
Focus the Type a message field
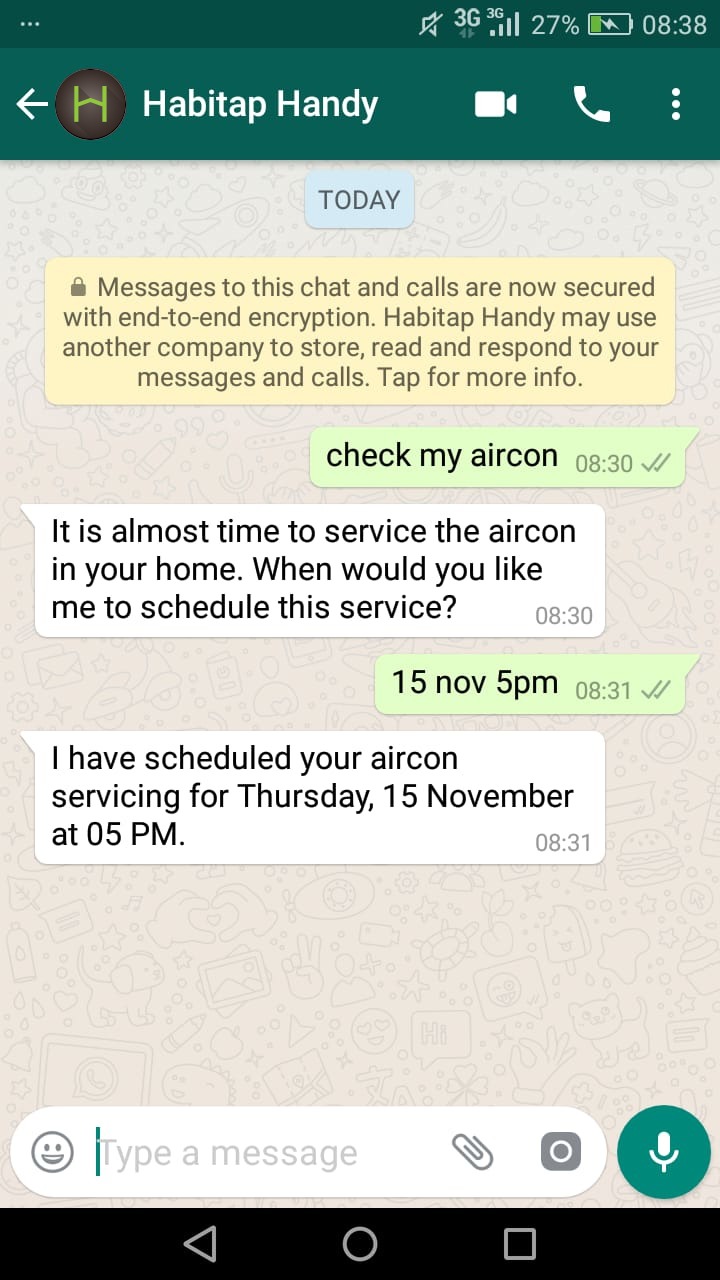coord(260,1153)
